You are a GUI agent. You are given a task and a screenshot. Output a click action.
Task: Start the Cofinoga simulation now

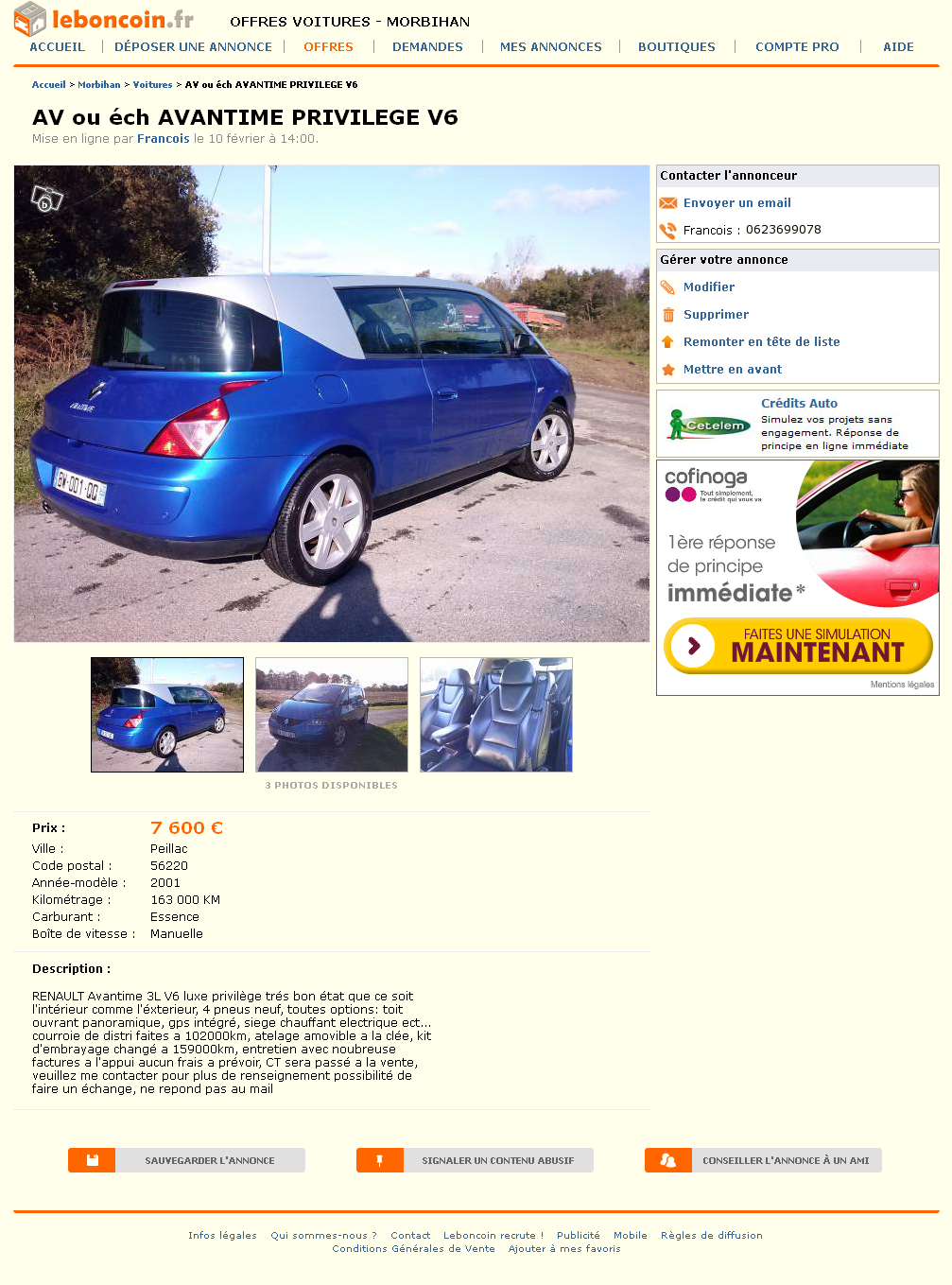pyautogui.click(x=799, y=646)
